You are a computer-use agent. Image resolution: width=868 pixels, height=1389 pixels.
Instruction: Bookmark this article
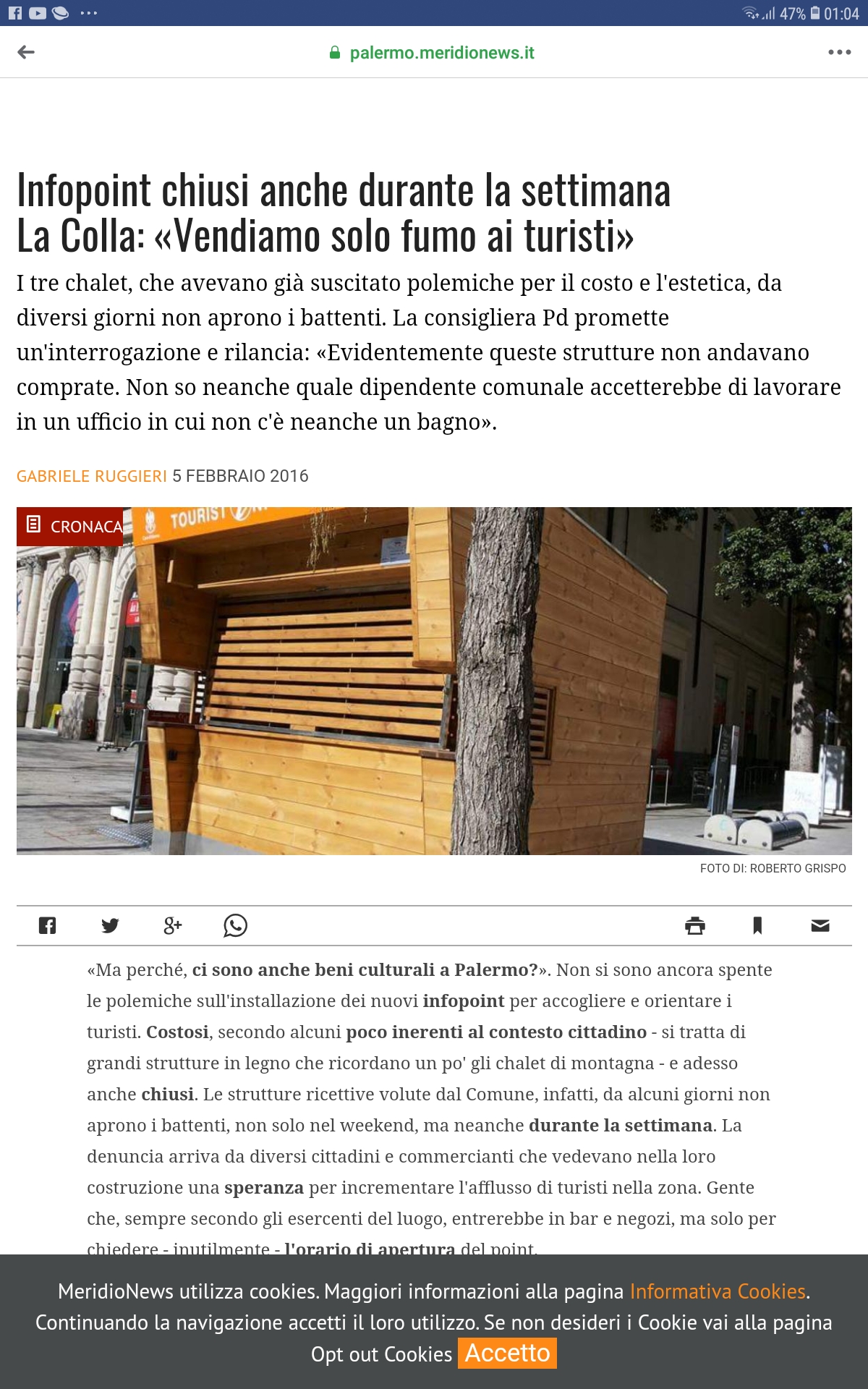pyautogui.click(x=757, y=925)
